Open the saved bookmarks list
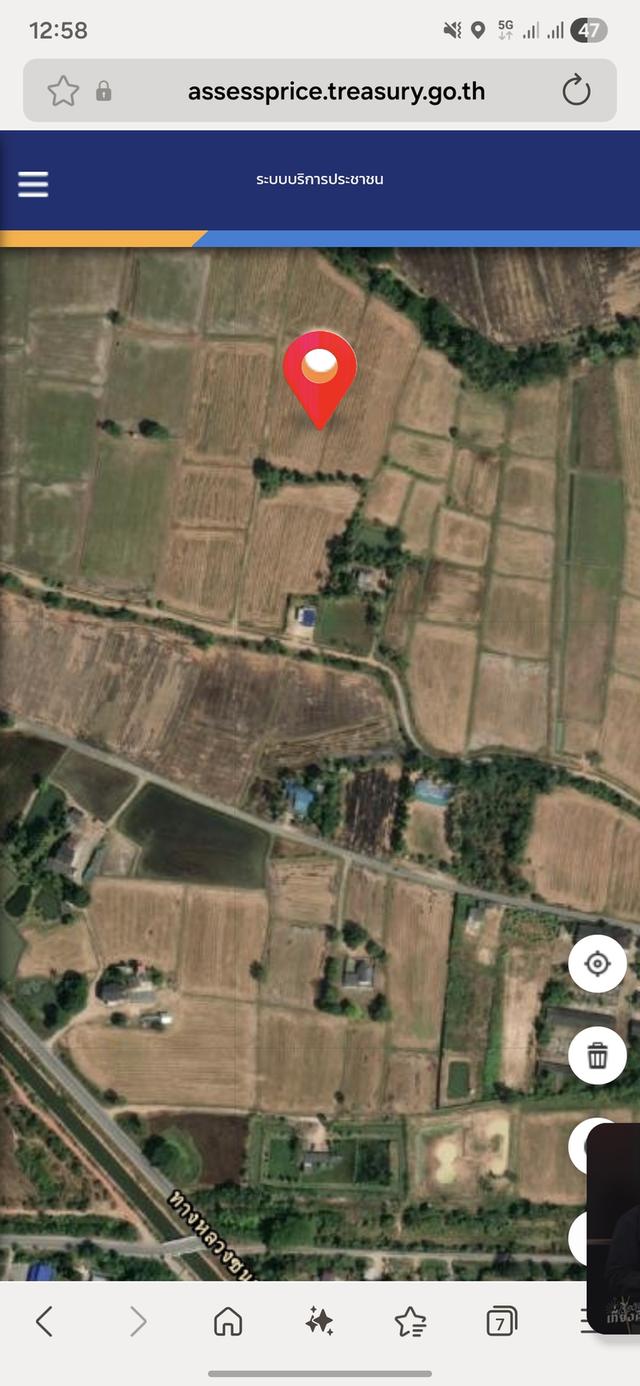This screenshot has height=1386, width=640. 410,1322
